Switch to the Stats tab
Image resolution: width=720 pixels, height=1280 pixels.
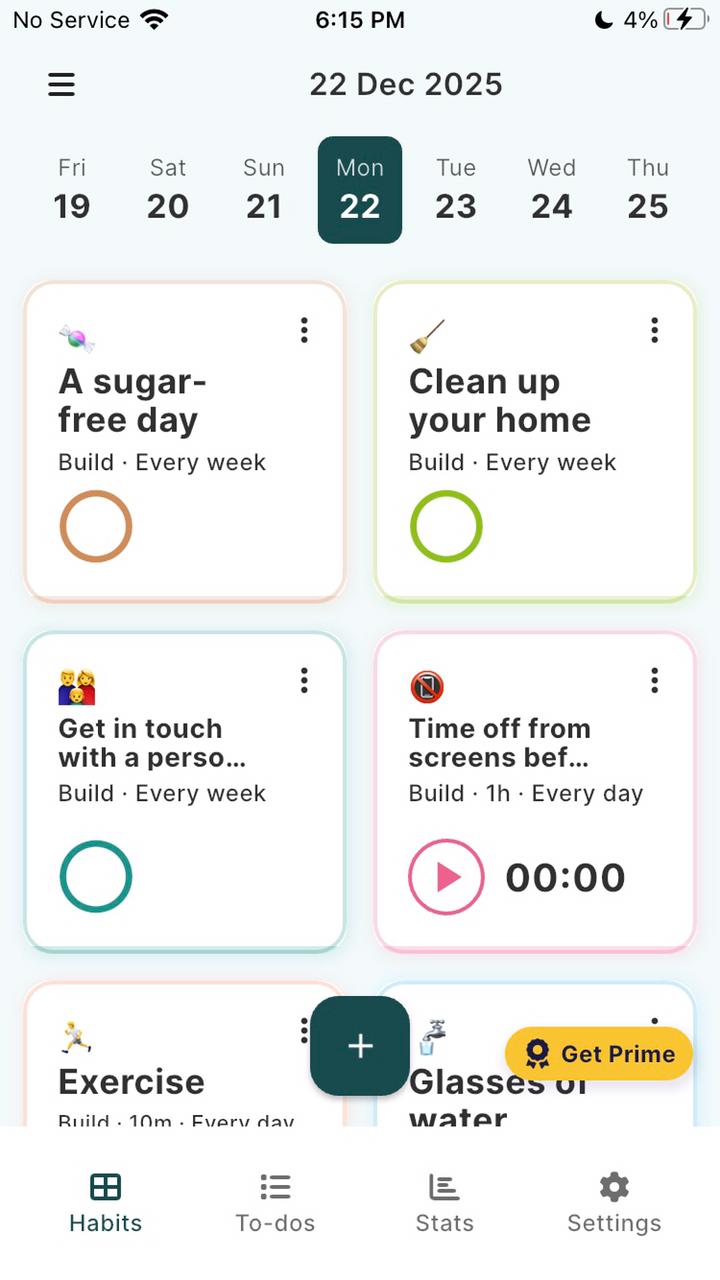pos(445,1203)
